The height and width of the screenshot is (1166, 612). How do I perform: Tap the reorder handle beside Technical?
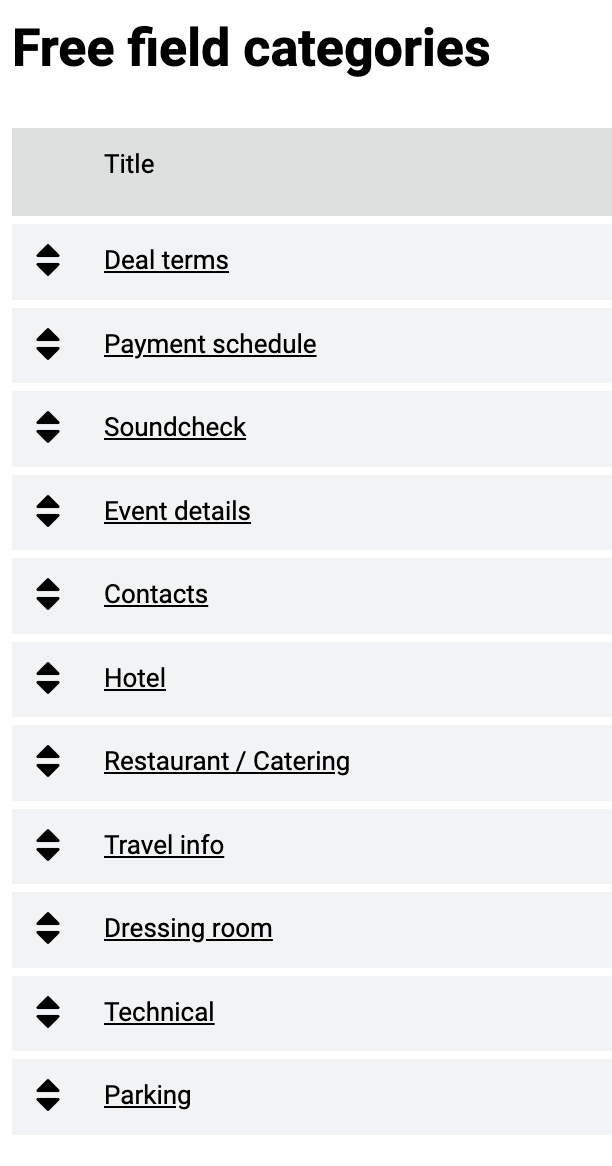[48, 1012]
